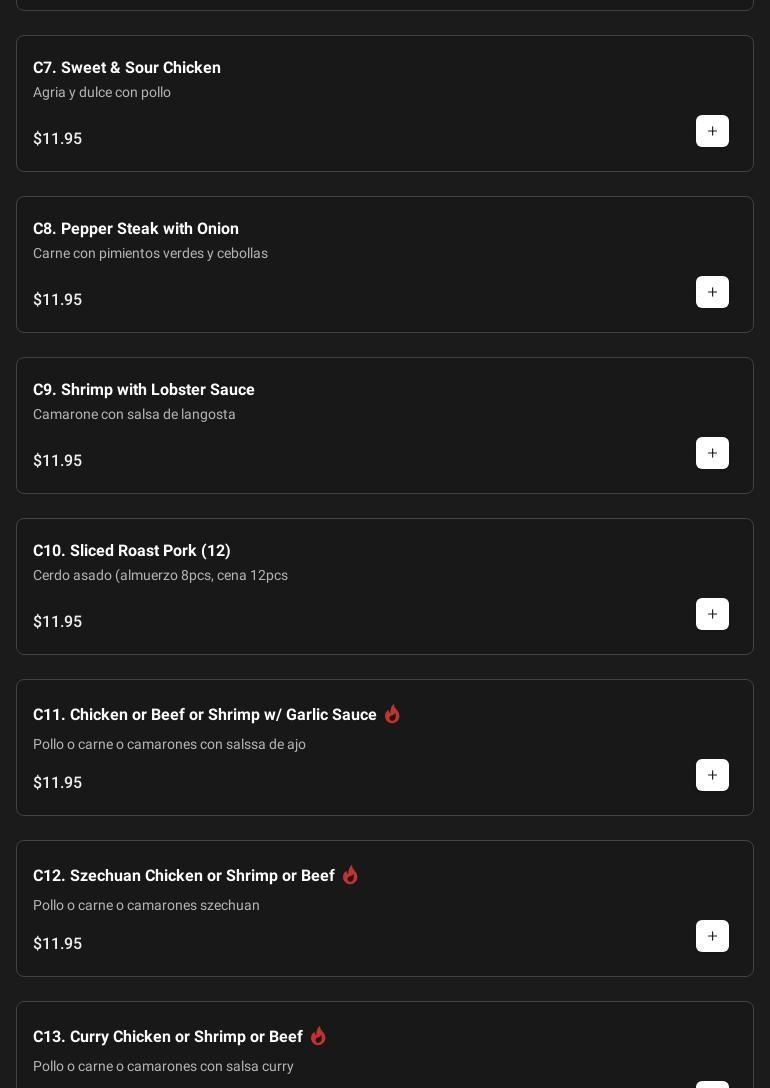Viewport: 770px width, 1088px height.
Task: Select the C12 Szechuan Chicken or Shrimp or Beef card
Action: (184, 876)
